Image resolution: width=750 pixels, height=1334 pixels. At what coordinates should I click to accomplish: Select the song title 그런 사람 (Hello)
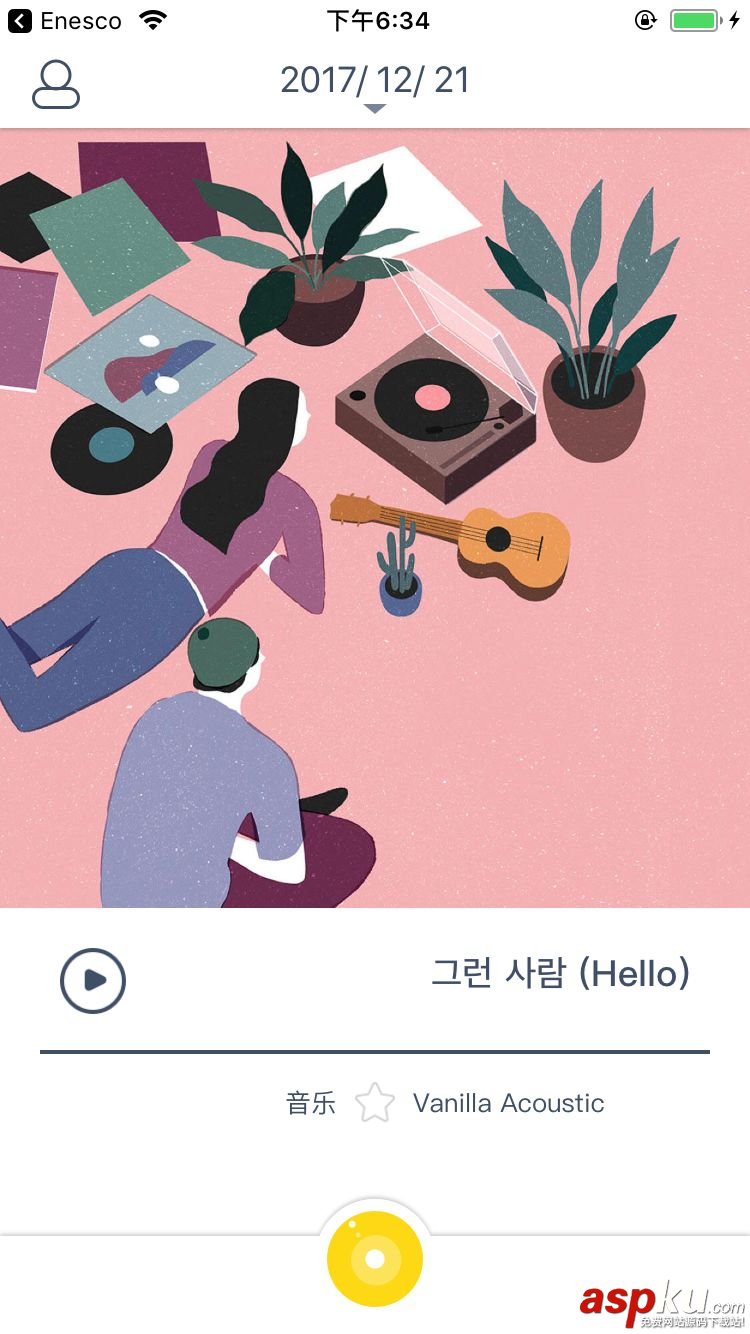tap(562, 973)
